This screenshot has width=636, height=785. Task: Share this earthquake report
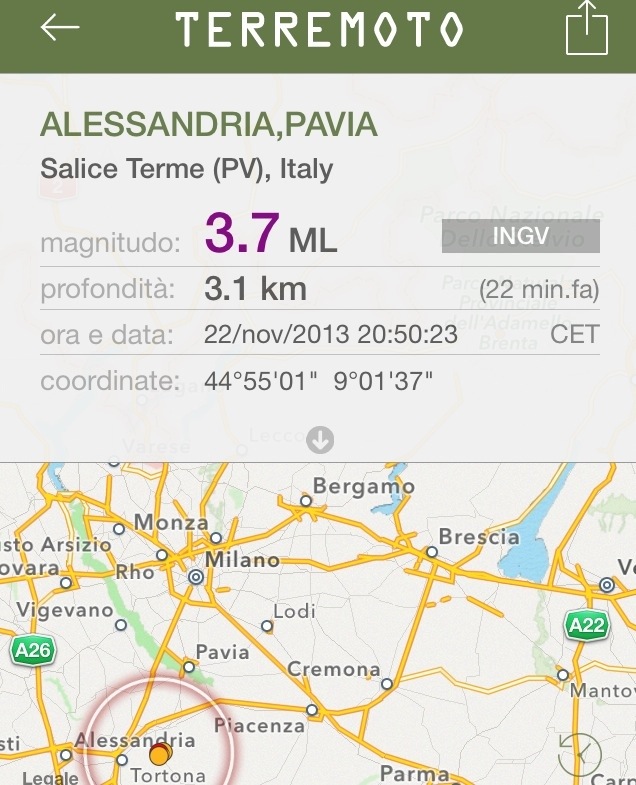coord(587,29)
